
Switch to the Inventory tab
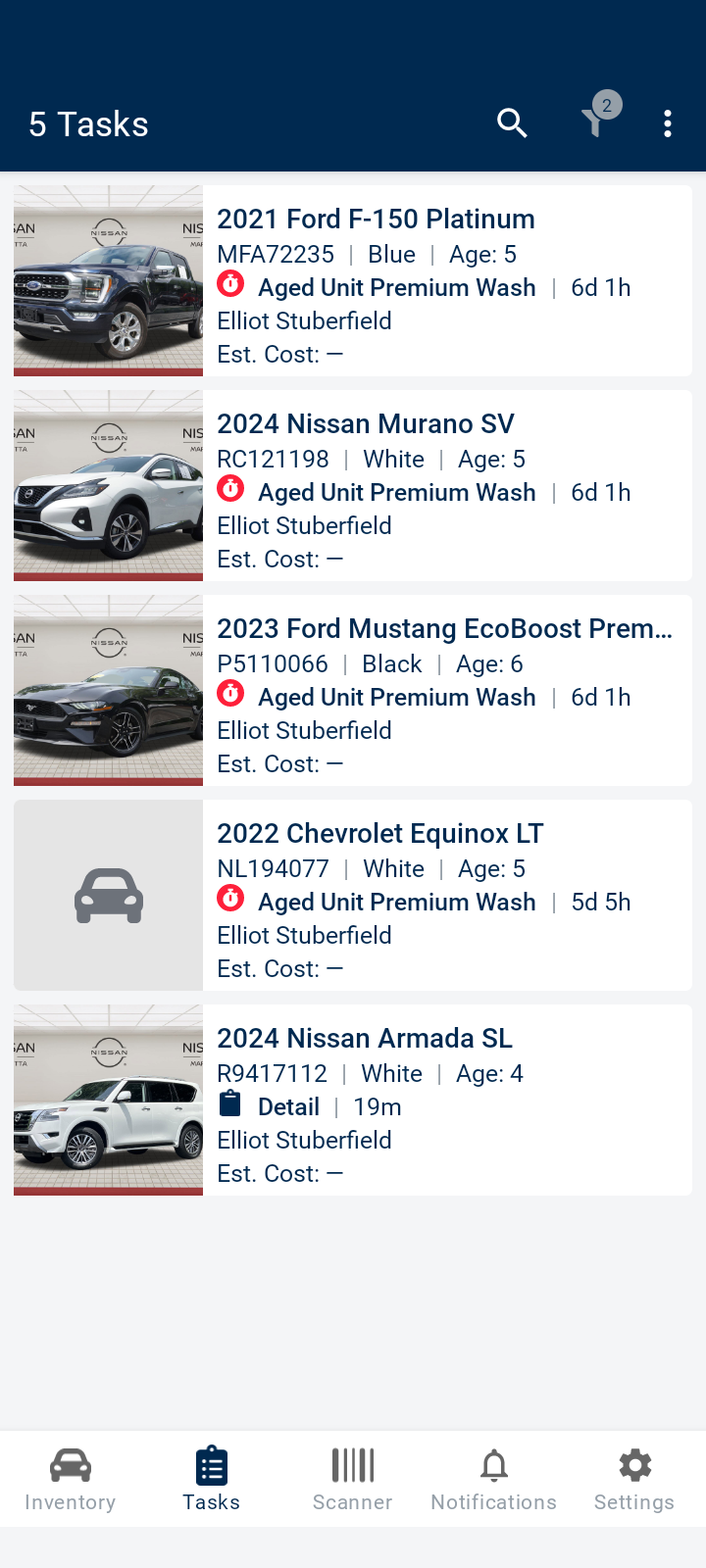tap(71, 1479)
